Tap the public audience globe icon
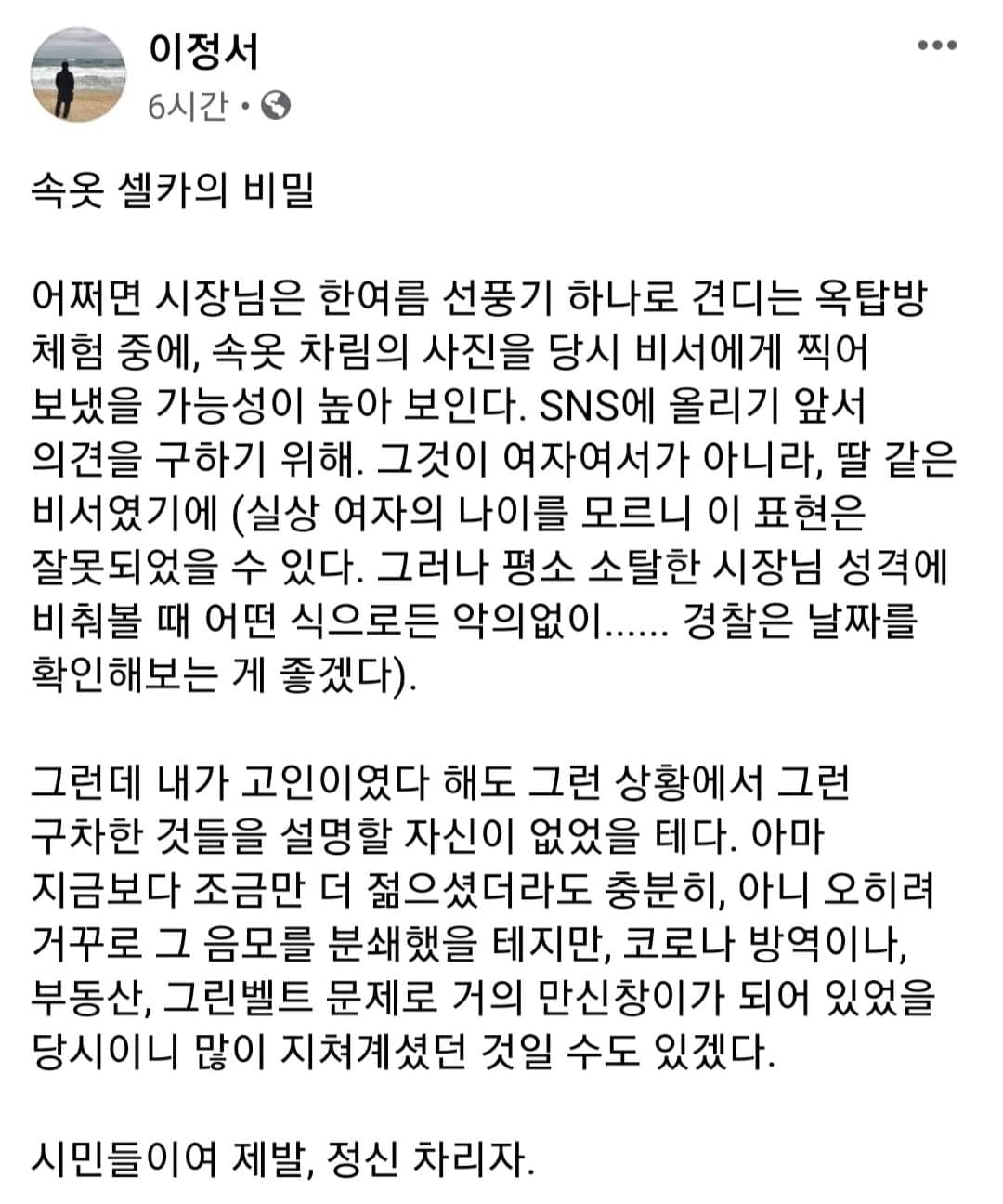1003x1204 pixels. (276, 108)
